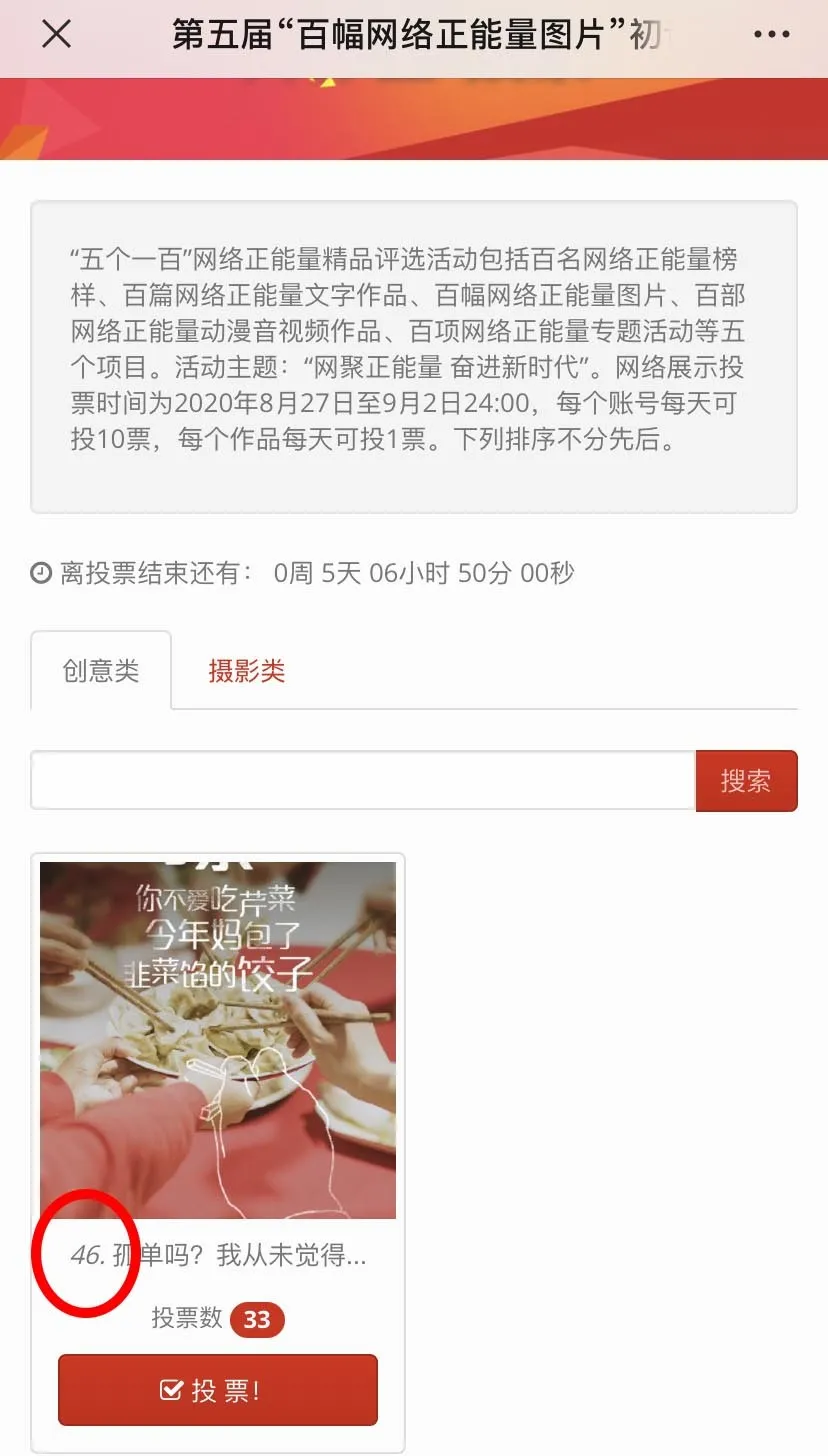The height and width of the screenshot is (1456, 828).
Task: Select the page title 第五届百幅网络正能量图片
Action: [x=400, y=34]
